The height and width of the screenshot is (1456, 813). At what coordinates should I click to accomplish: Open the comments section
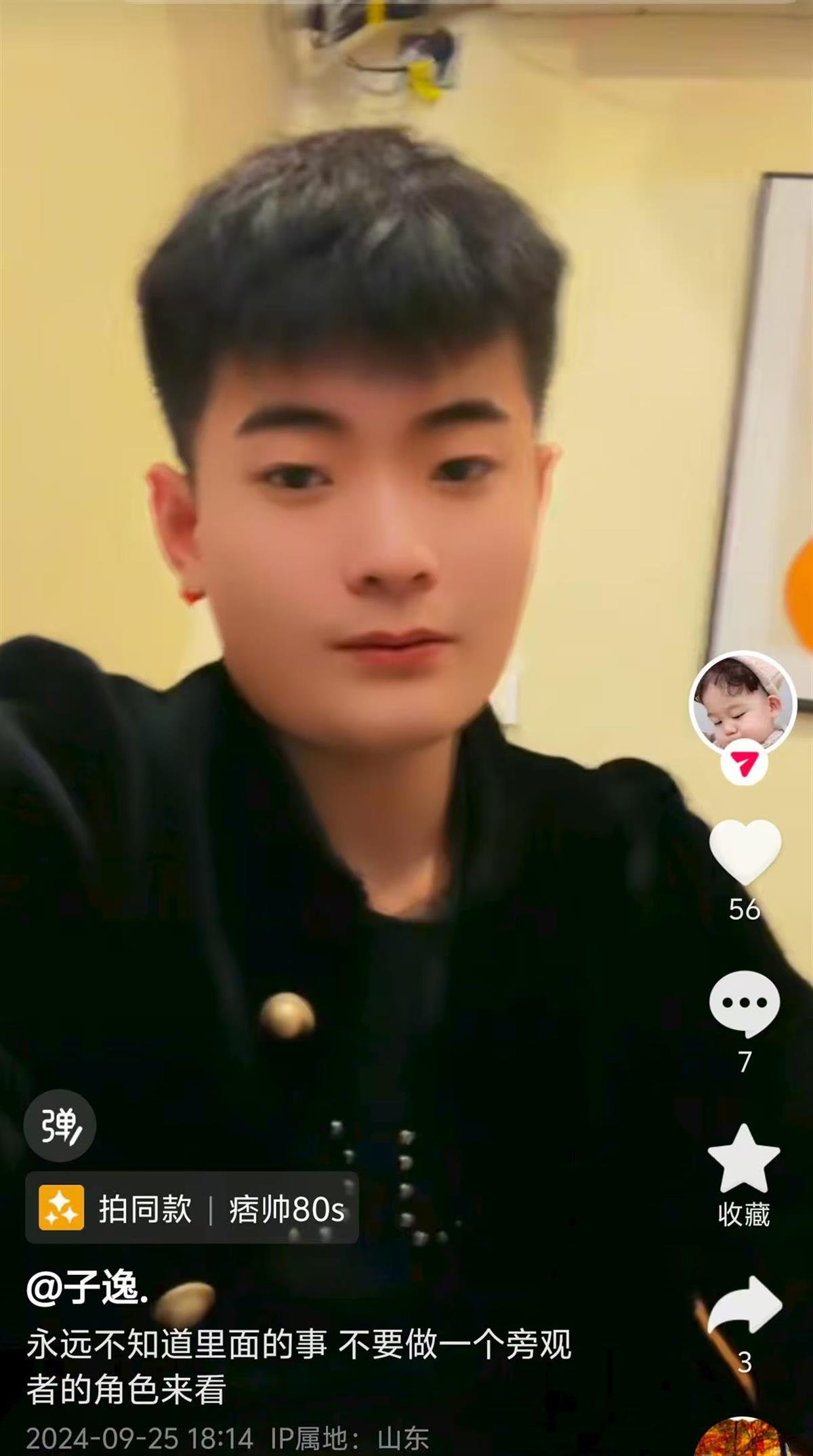pyautogui.click(x=745, y=1004)
